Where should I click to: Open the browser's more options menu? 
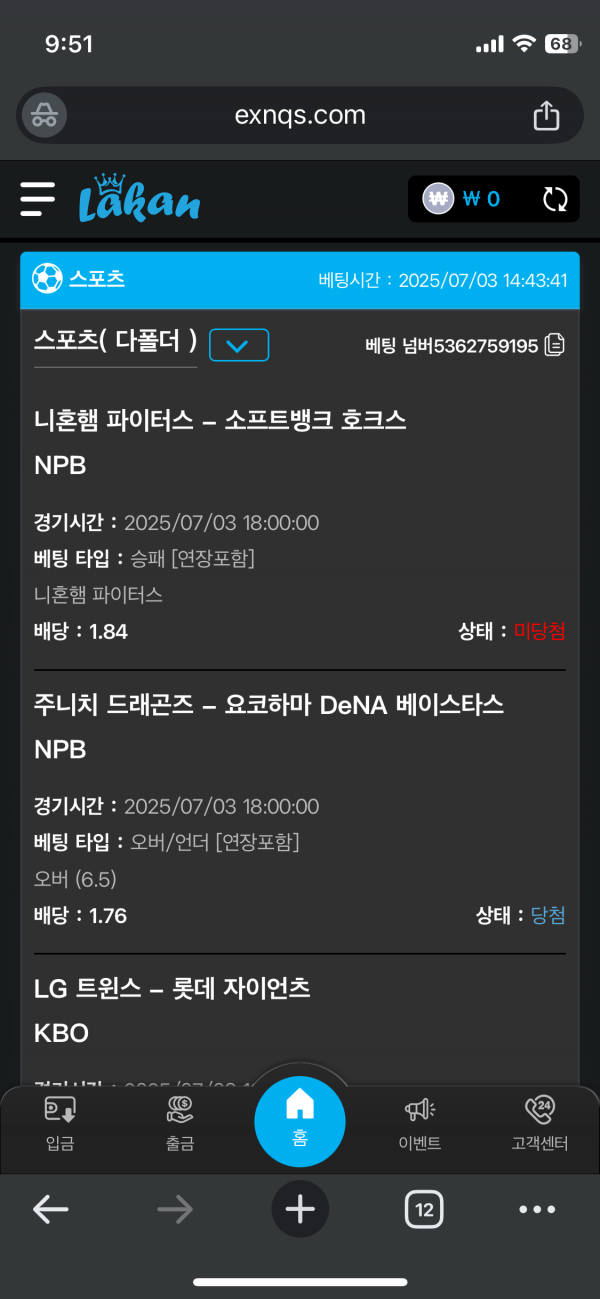(x=537, y=1209)
